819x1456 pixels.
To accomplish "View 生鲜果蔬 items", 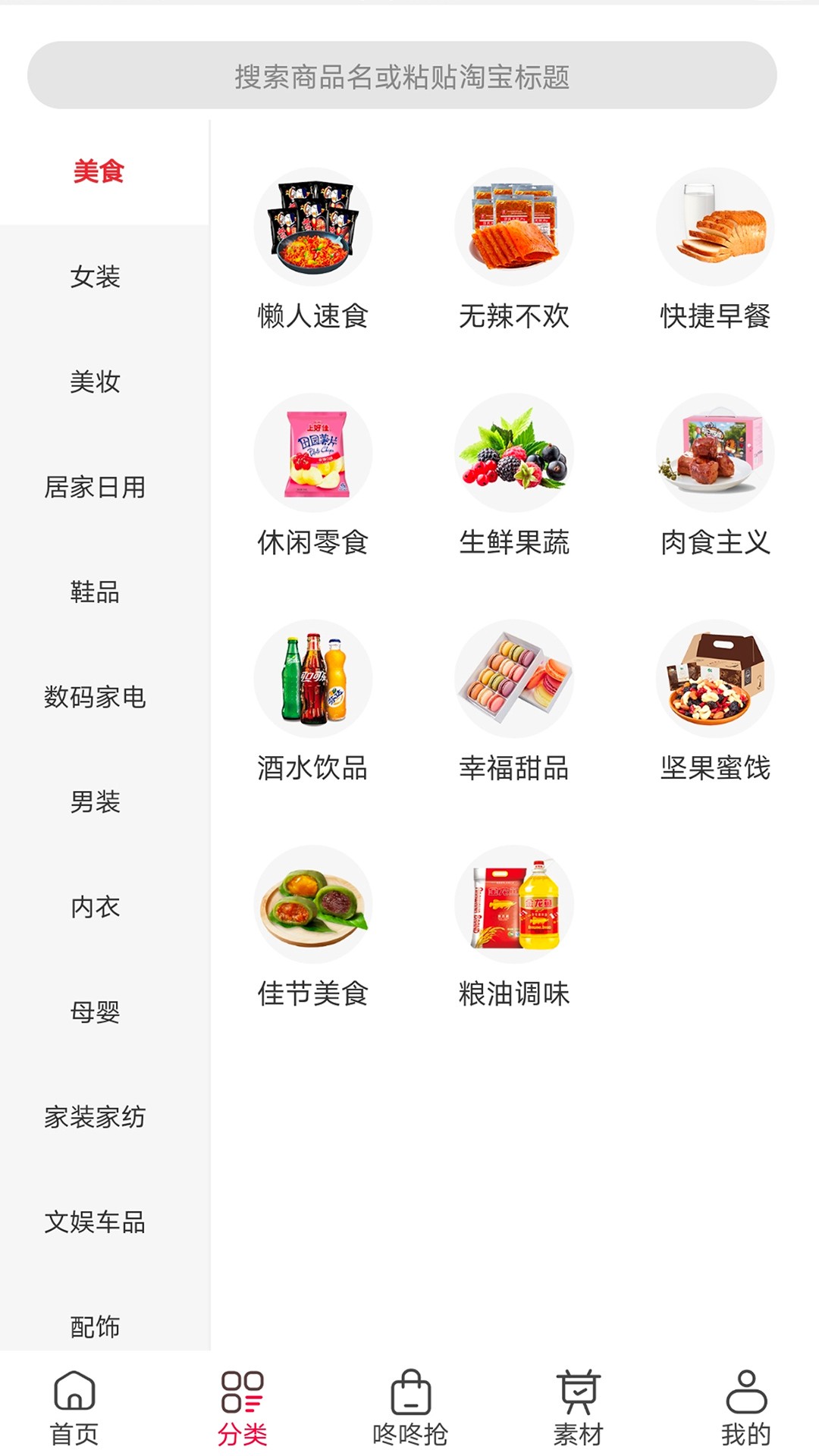I will pos(514,453).
